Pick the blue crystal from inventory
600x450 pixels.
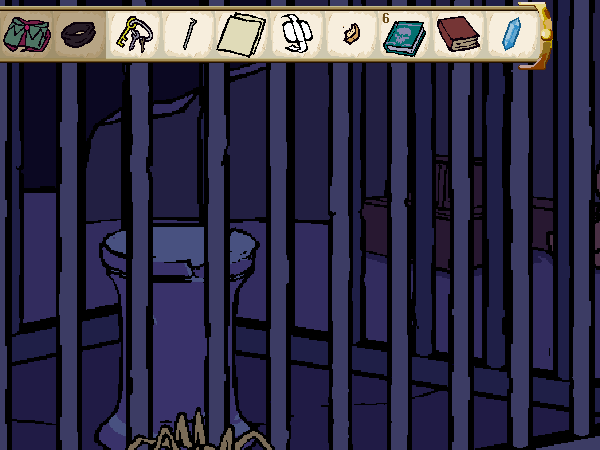(x=512, y=34)
